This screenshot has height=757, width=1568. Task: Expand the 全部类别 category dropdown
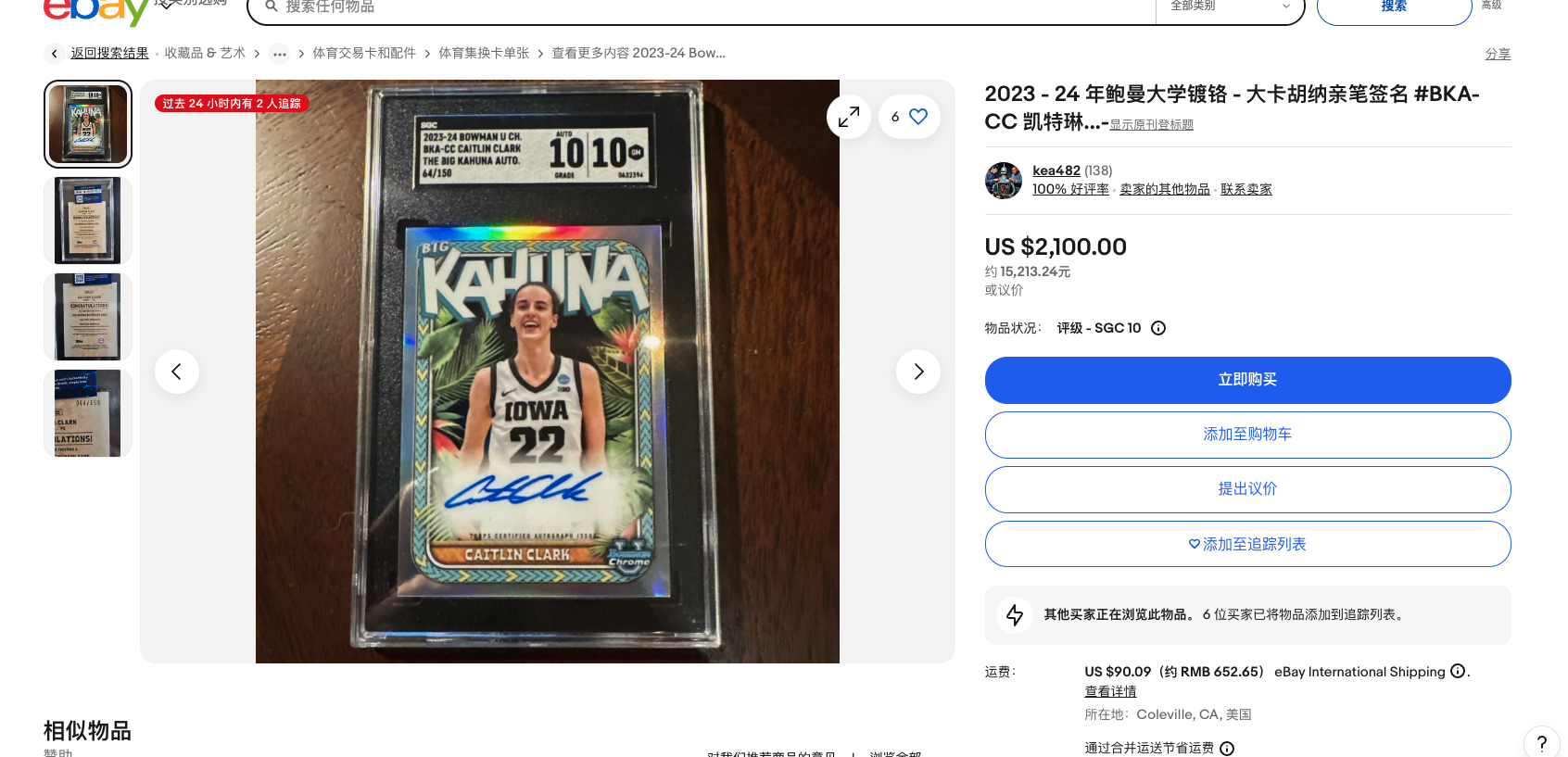[1230, 6]
